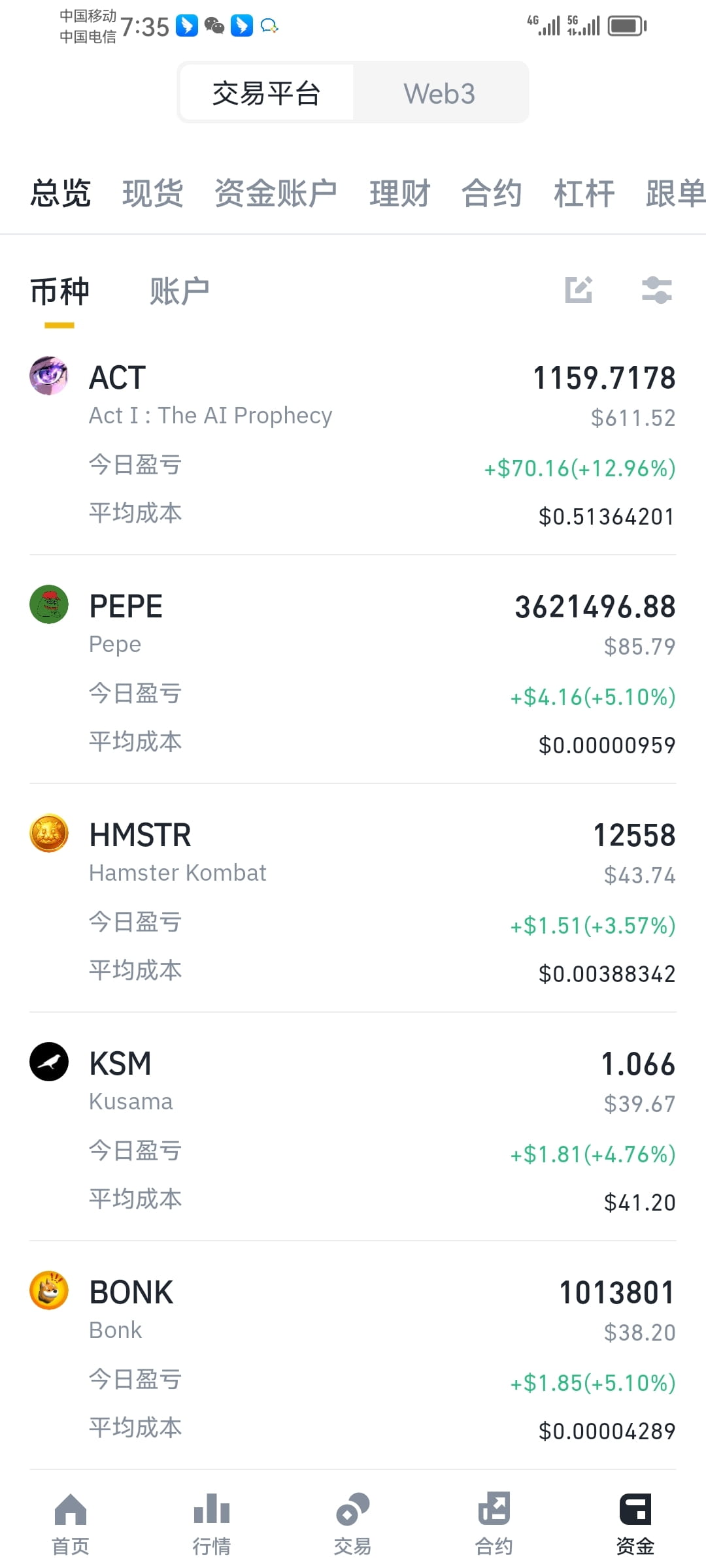Viewport: 706px width, 1568px height.
Task: View the PEPE asset row
Action: (353, 674)
